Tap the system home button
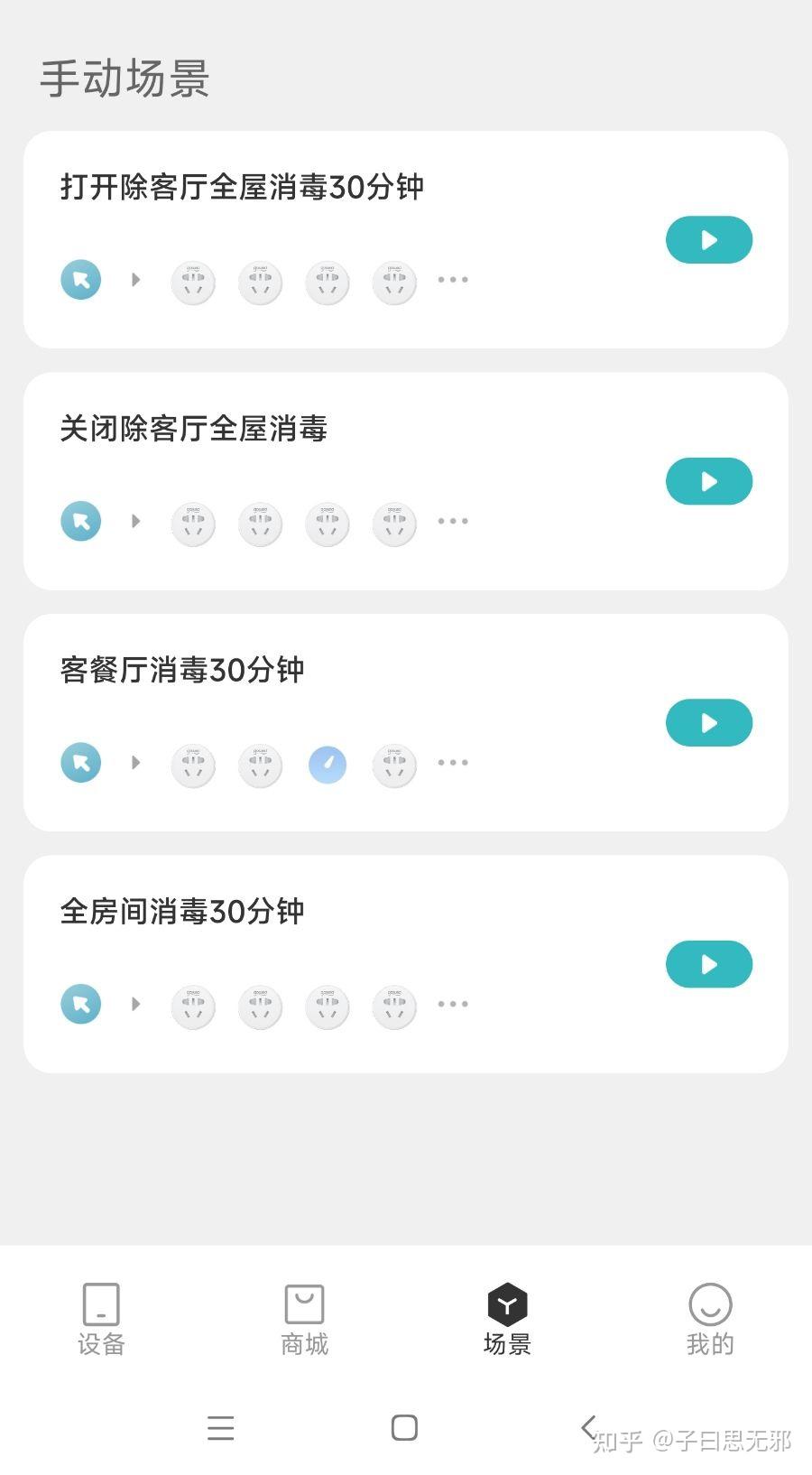The width and height of the screenshot is (812, 1475). 404,1427
